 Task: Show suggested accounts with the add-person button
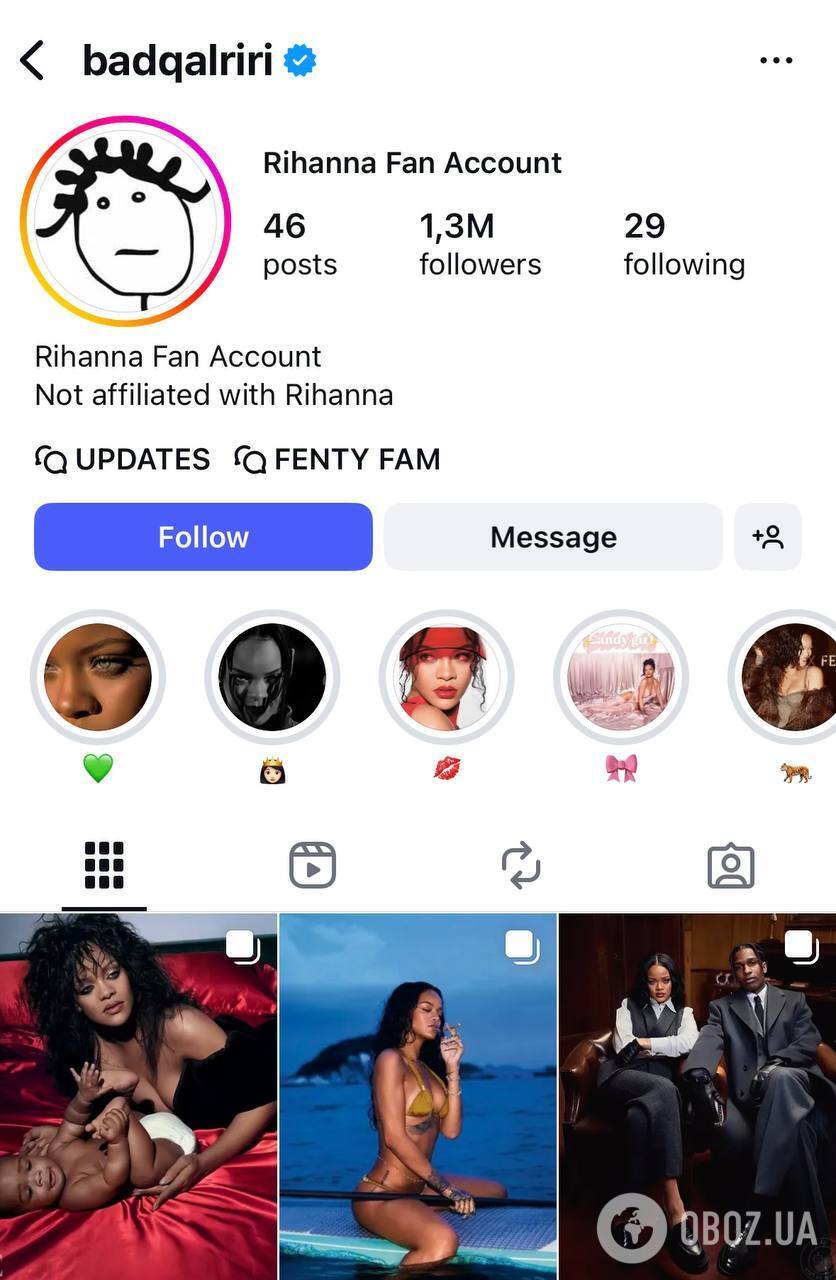[x=767, y=537]
